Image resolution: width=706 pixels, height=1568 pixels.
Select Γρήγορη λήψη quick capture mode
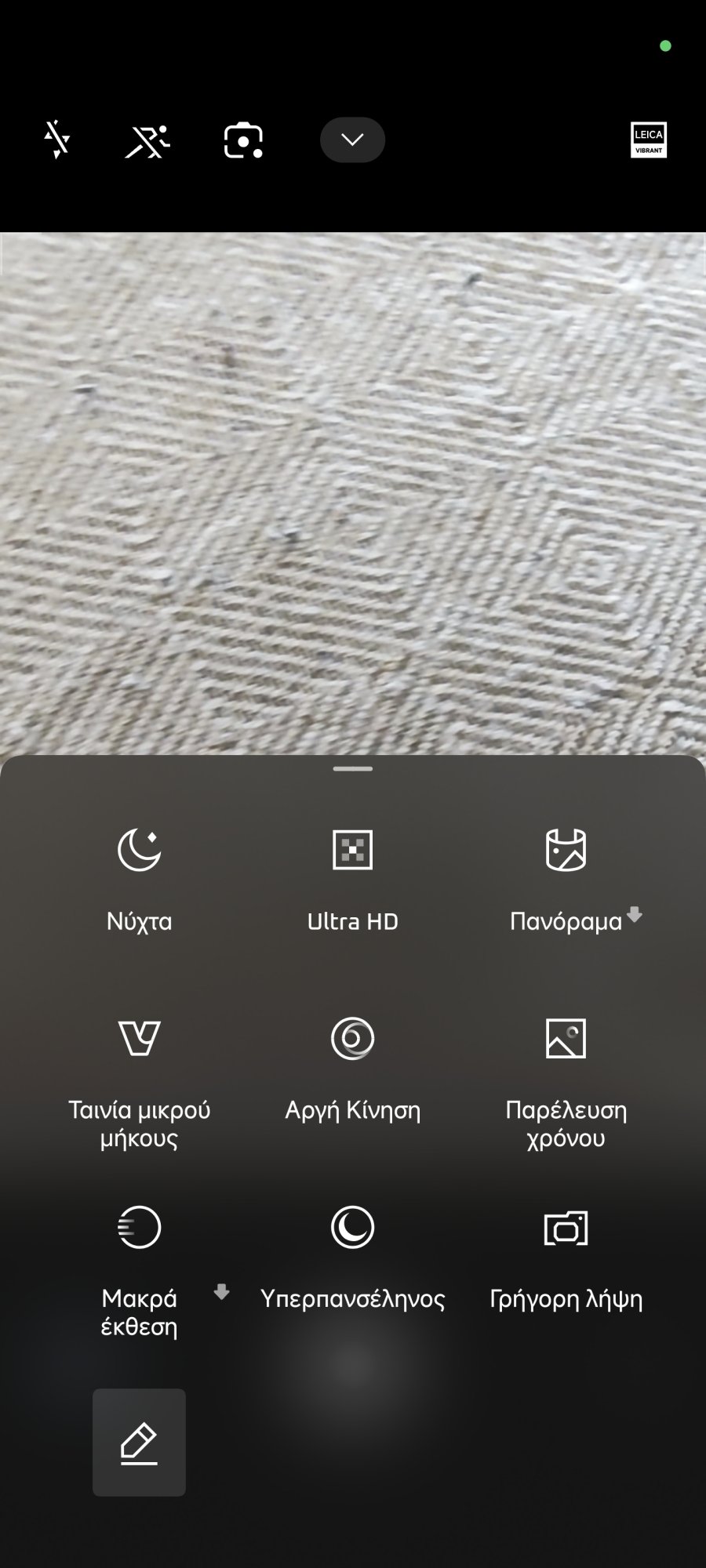tap(566, 1227)
